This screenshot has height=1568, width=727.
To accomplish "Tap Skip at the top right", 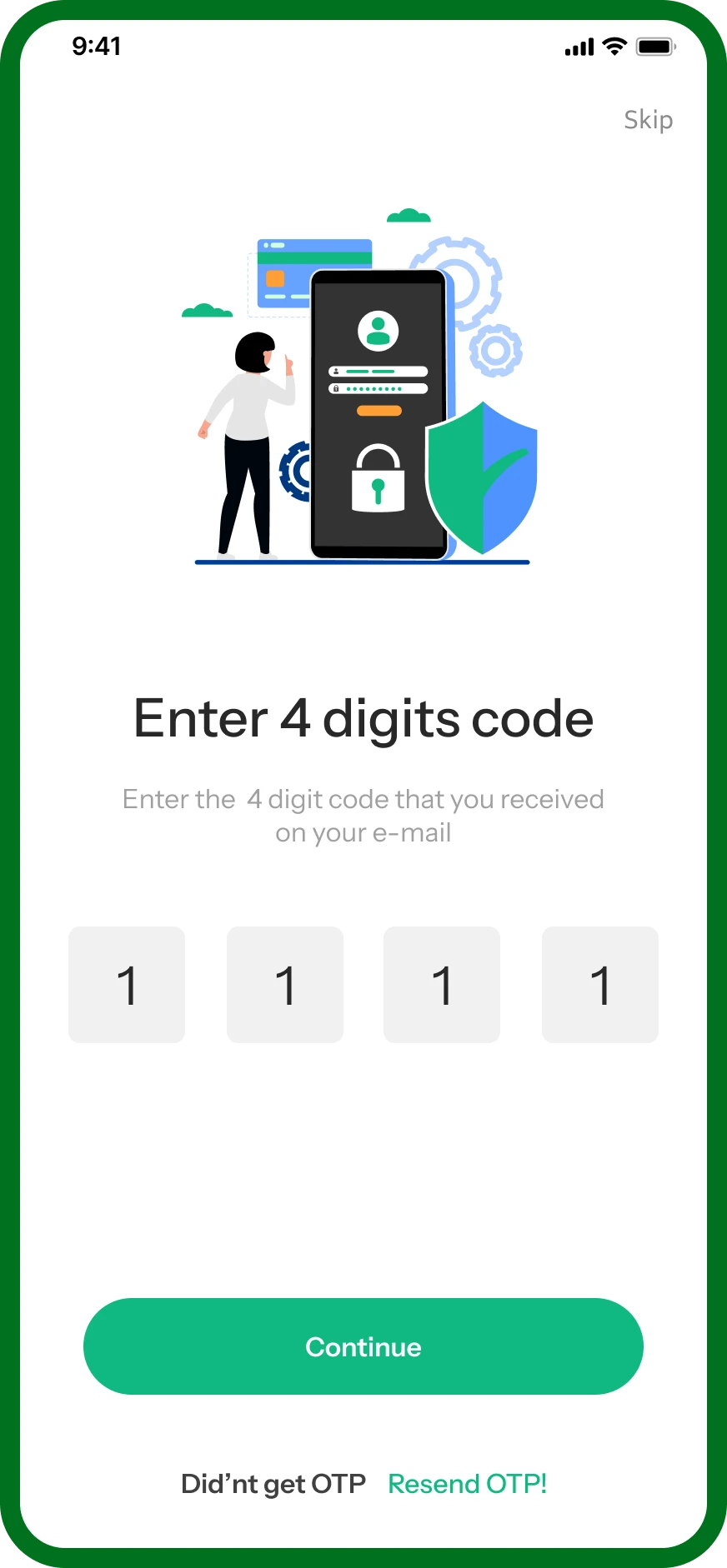I will point(649,120).
